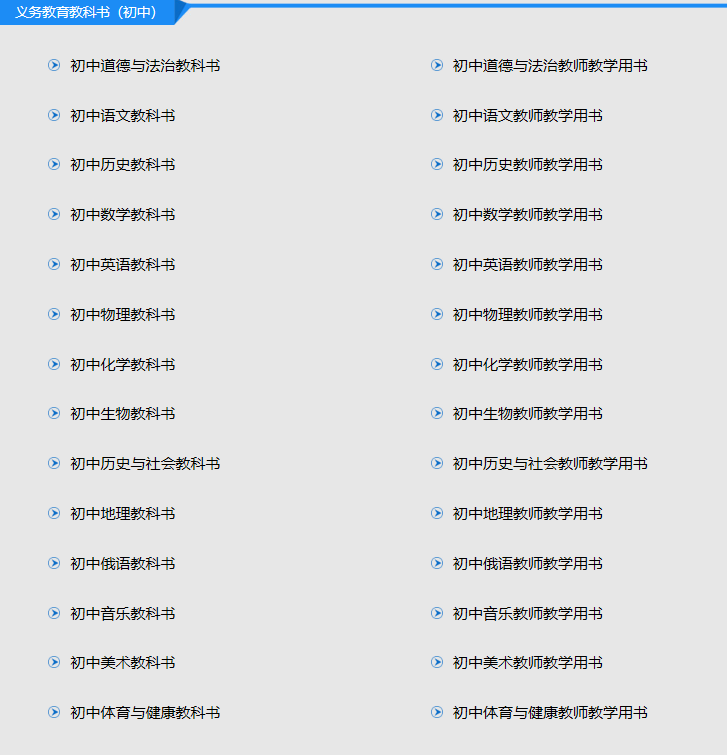Open 初中俄语教科书
The image size is (727, 755).
pyautogui.click(x=122, y=564)
